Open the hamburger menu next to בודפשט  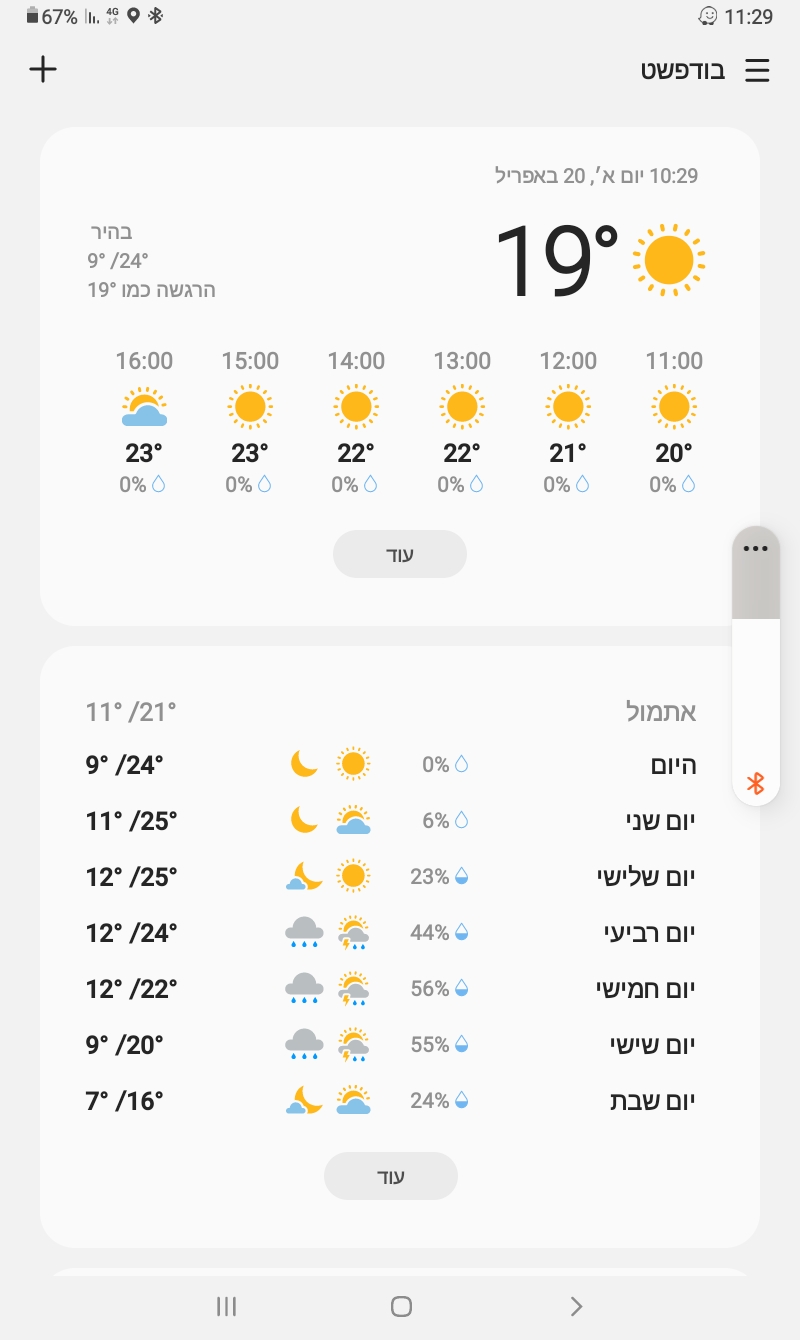(757, 71)
